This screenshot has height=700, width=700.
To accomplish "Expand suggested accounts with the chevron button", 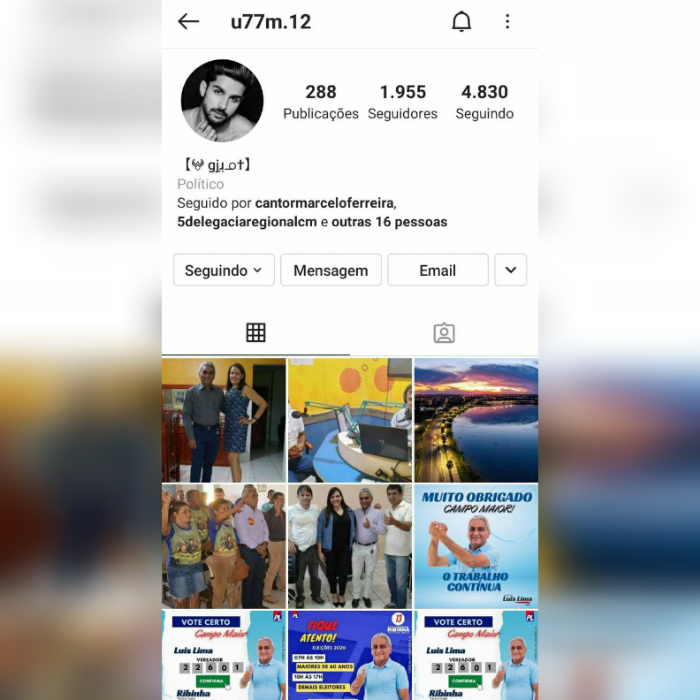I will 510,270.
